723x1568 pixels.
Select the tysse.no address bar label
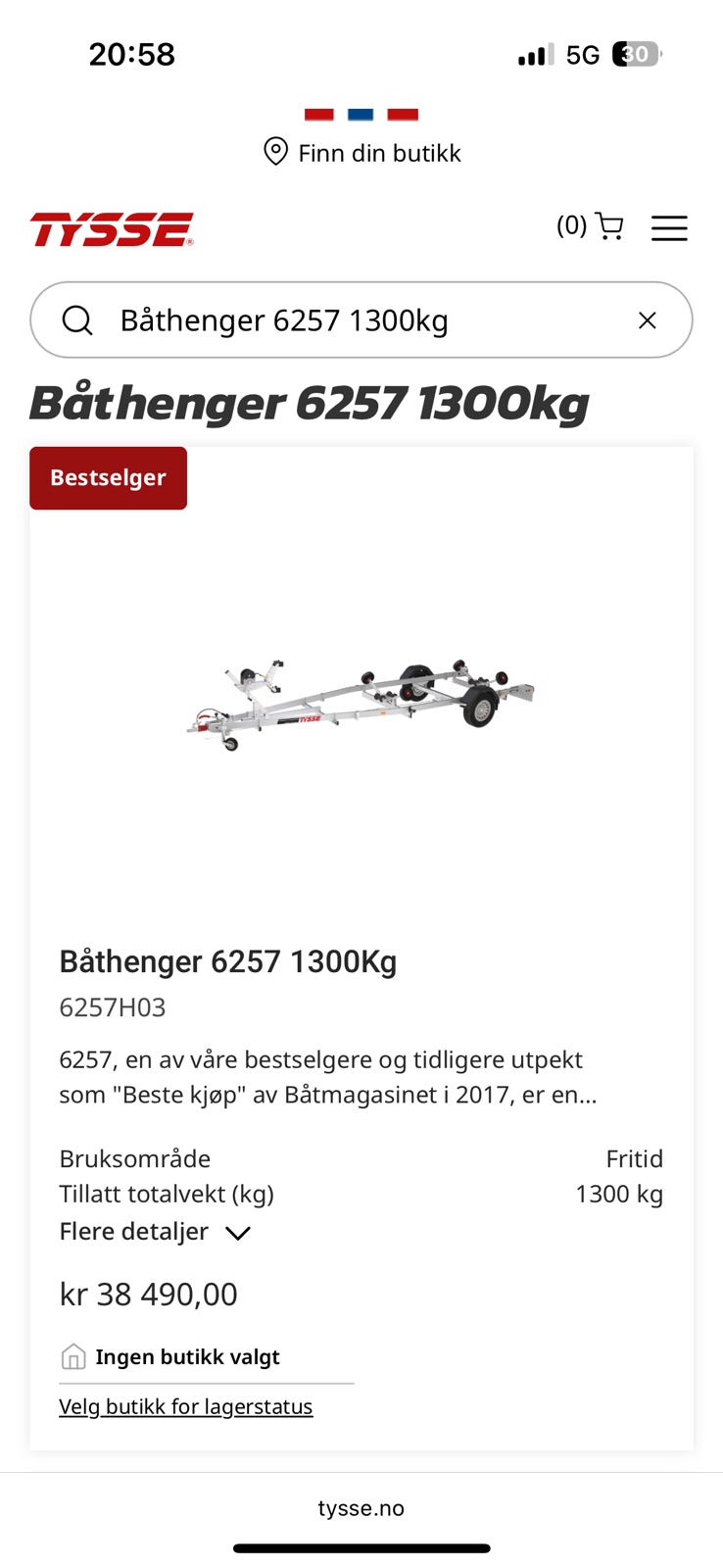point(361,1508)
